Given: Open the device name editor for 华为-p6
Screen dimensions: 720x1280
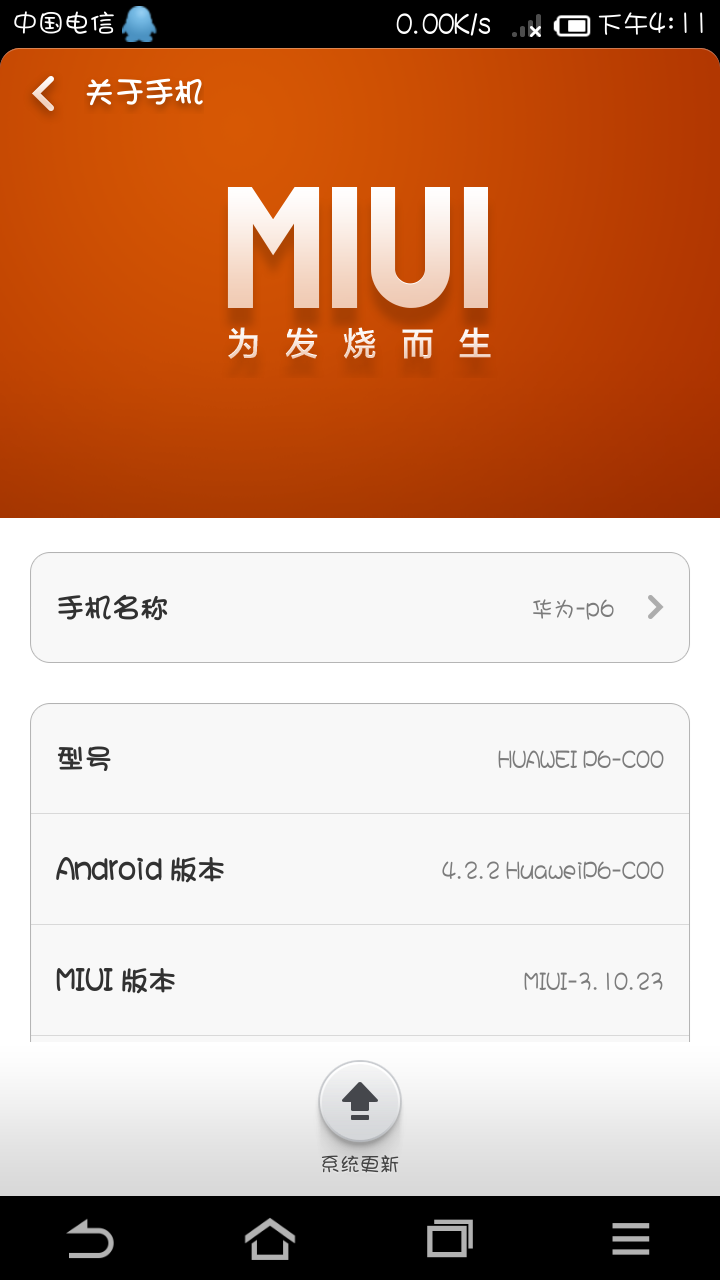Looking at the screenshot, I should [x=573, y=607].
